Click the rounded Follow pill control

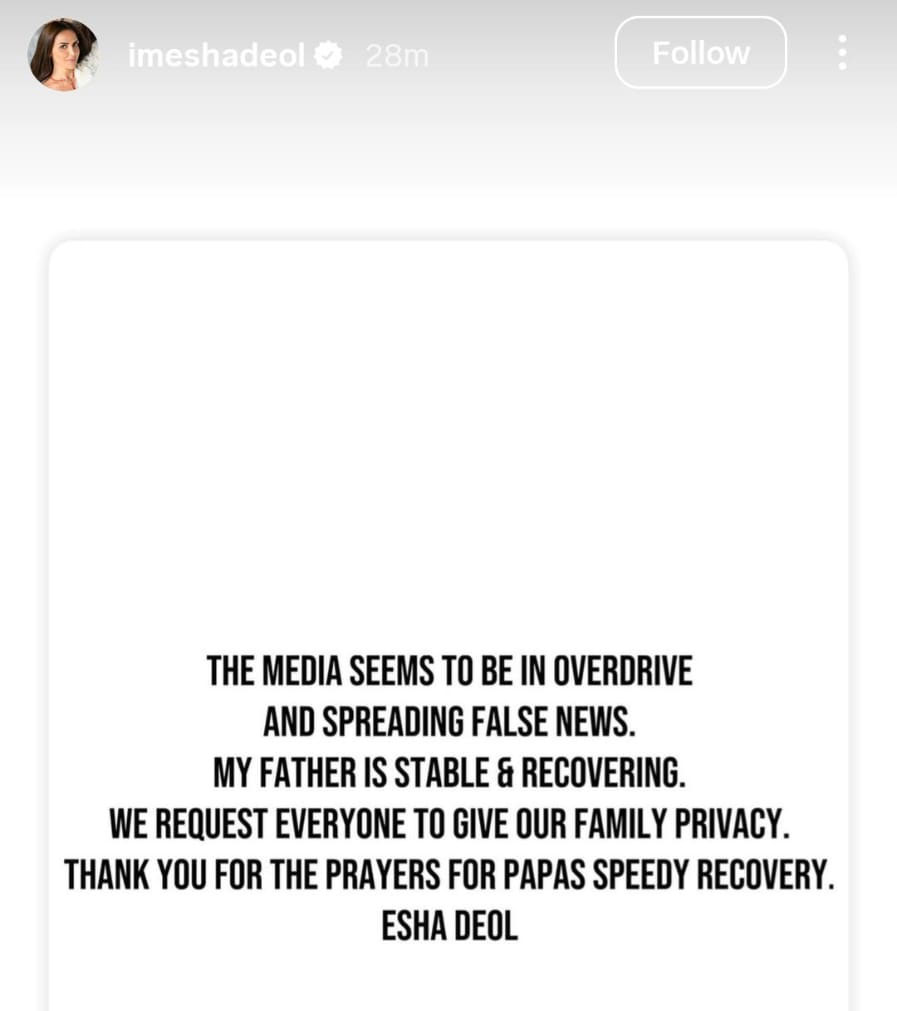(700, 53)
